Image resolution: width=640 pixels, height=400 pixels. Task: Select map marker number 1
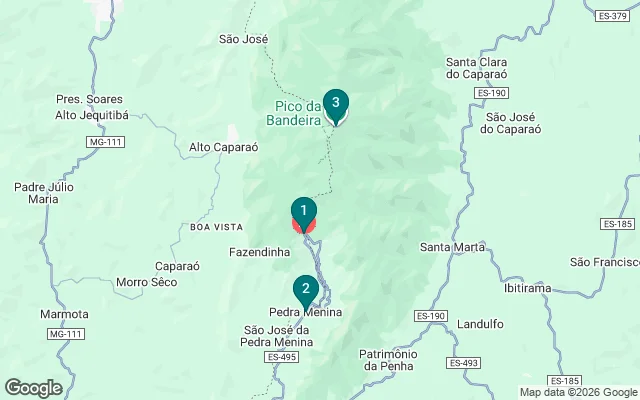(303, 212)
